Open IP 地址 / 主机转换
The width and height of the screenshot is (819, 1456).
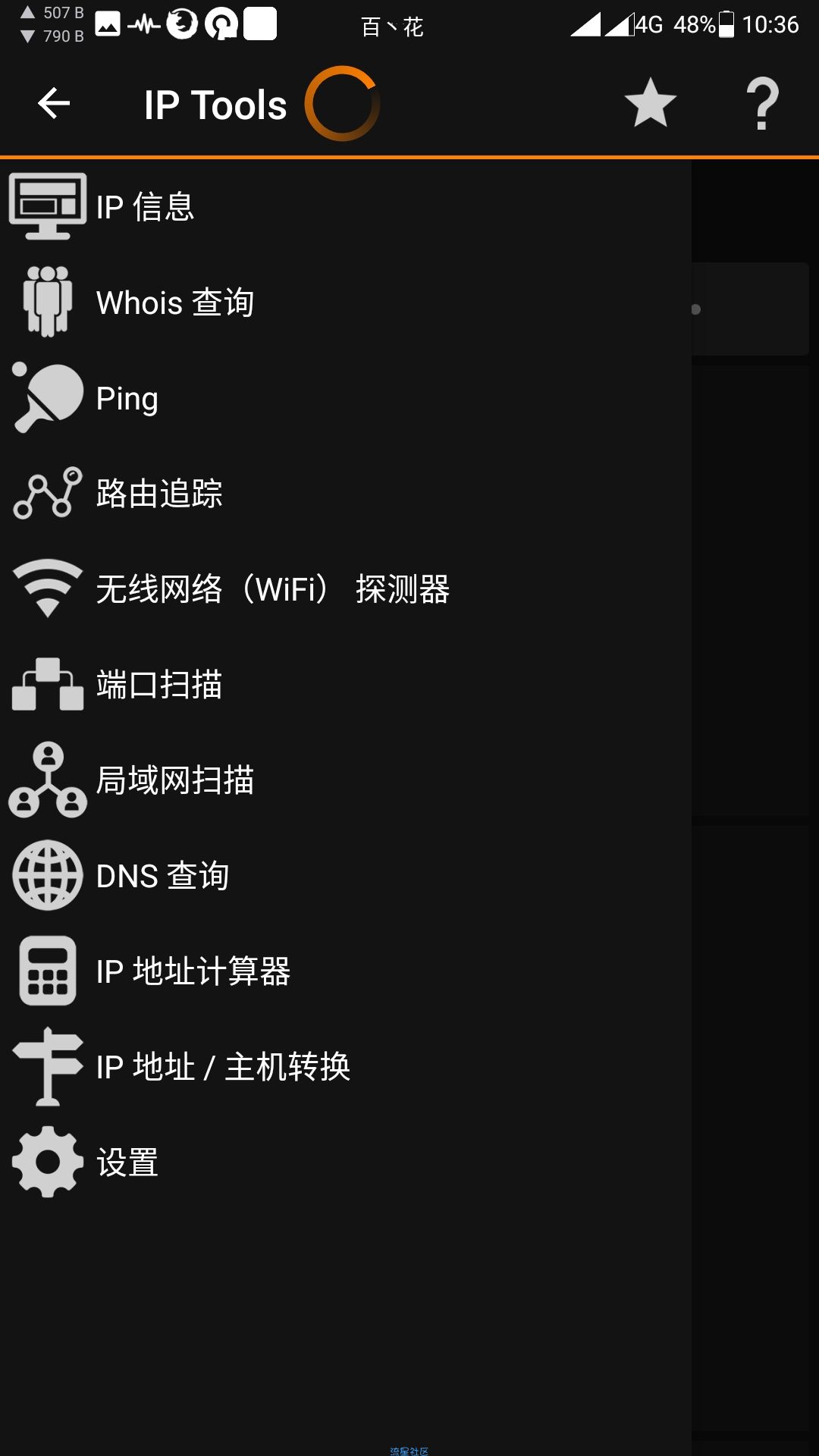tap(346, 1066)
